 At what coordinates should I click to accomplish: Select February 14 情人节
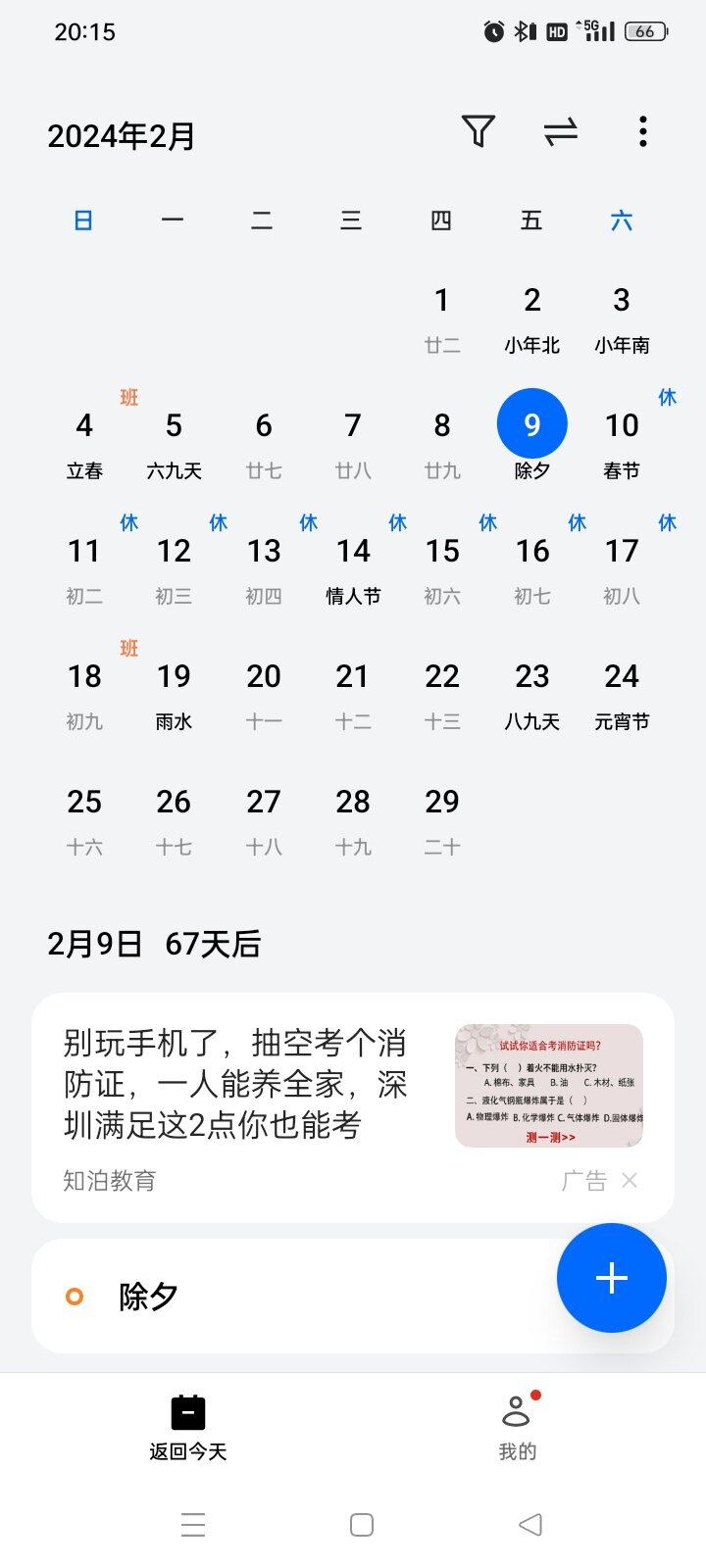(x=353, y=566)
